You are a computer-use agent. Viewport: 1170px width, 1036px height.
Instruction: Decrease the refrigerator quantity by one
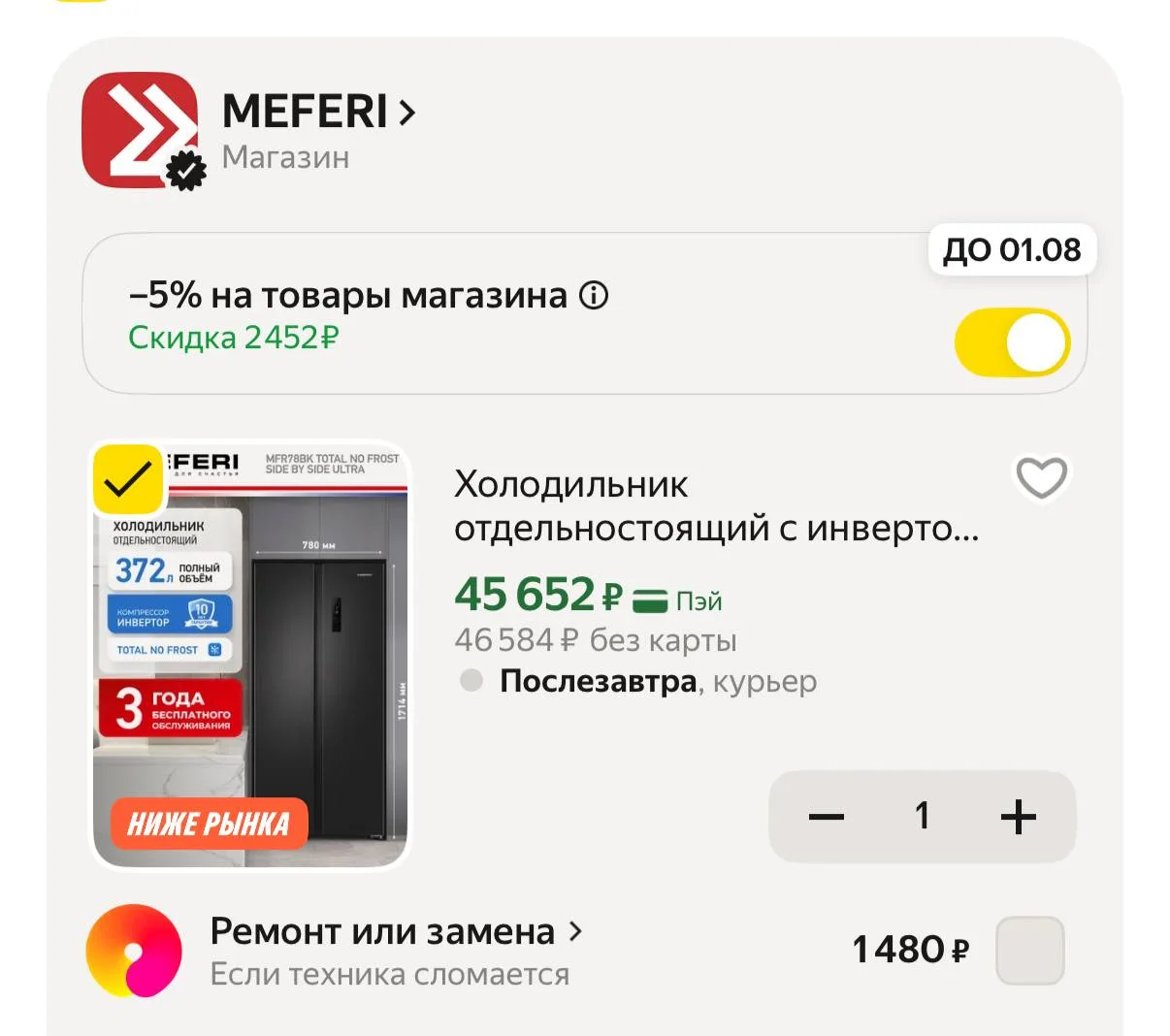[827, 817]
